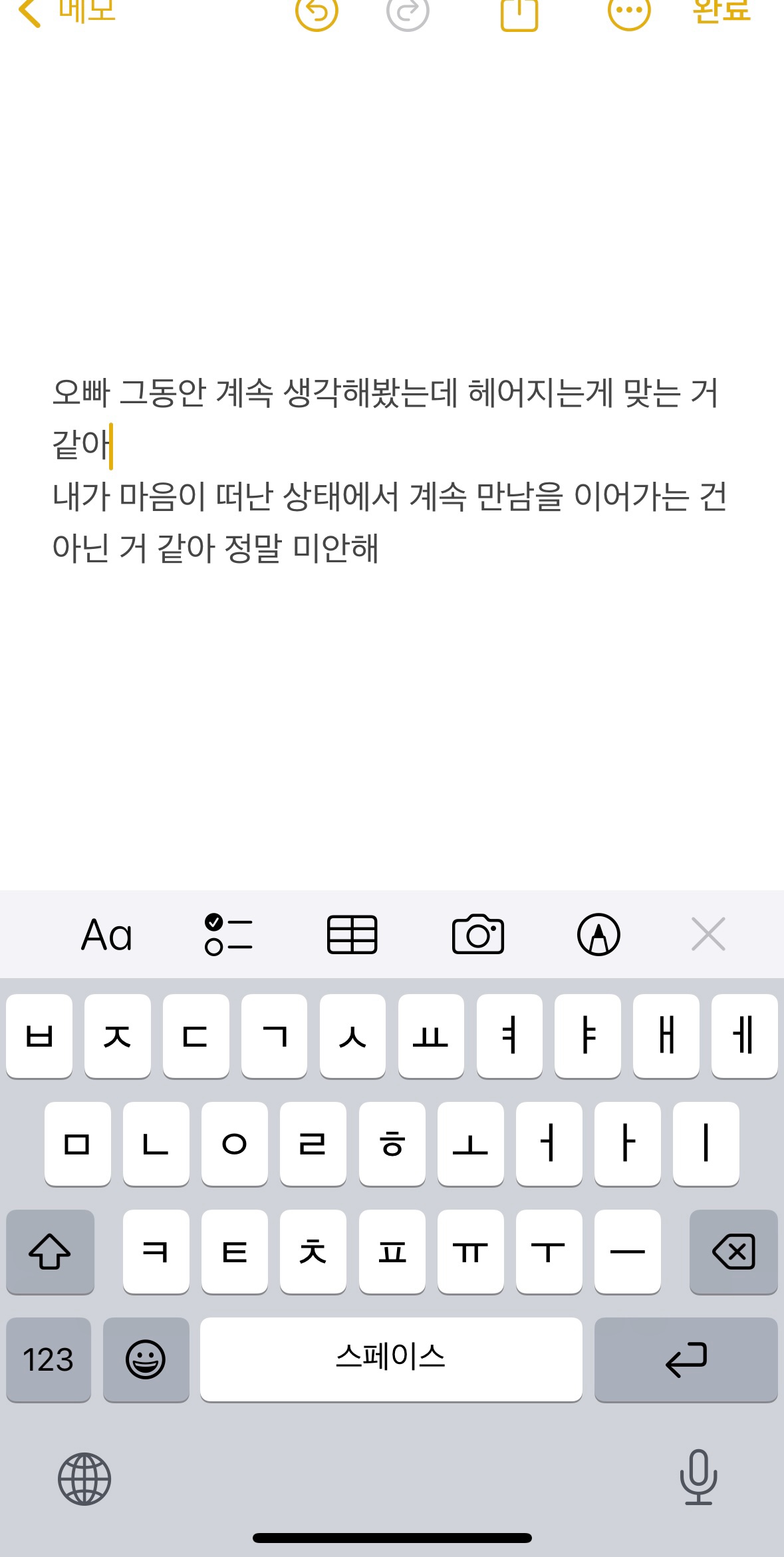Open the emoji keyboard
The width and height of the screenshot is (784, 1557).
coord(146,1359)
